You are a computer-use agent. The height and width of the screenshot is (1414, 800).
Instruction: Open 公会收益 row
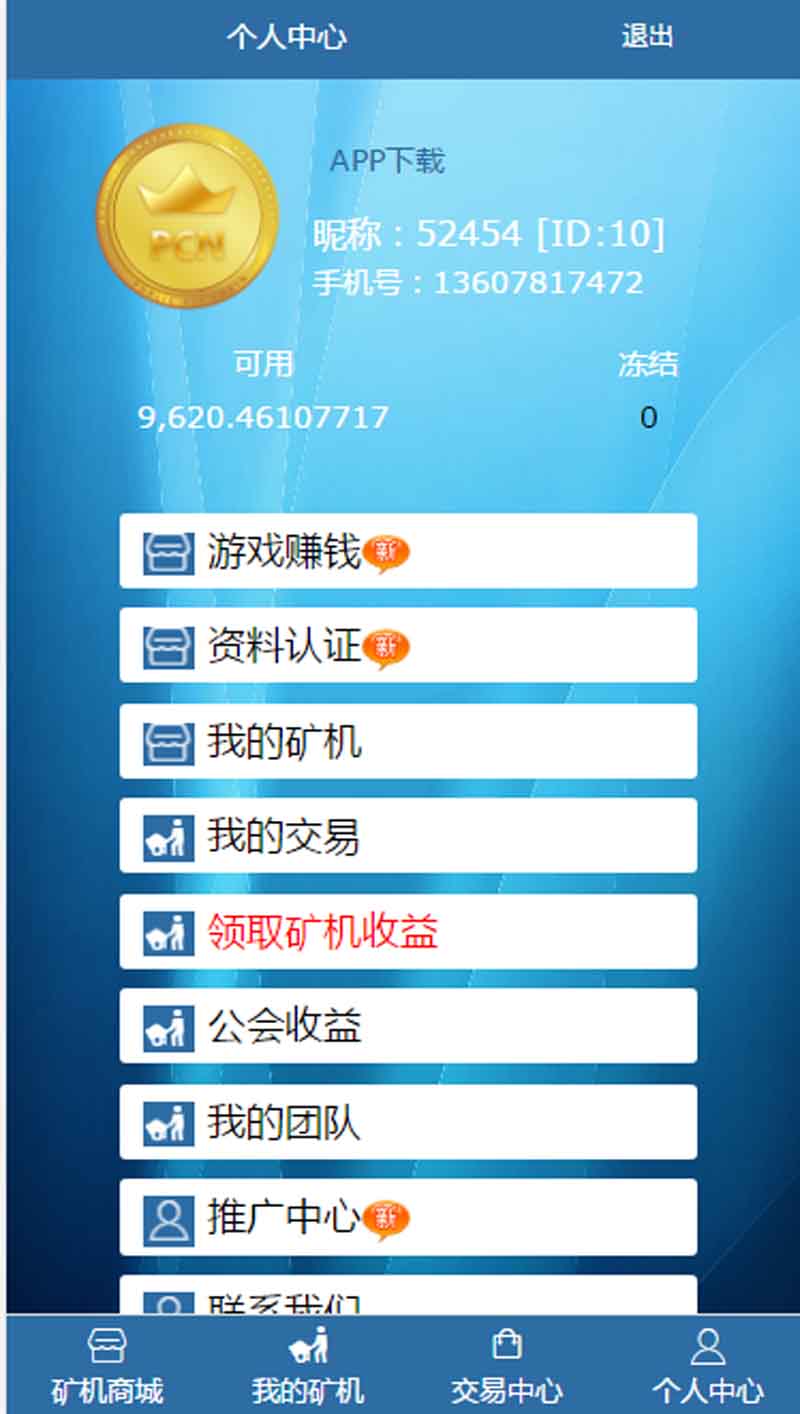(x=408, y=1026)
